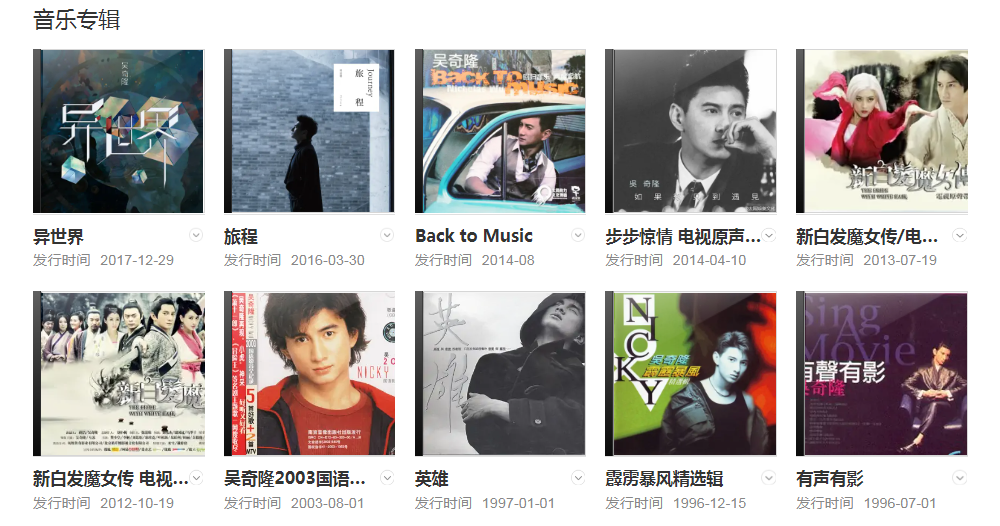
Task: Expand the arrow next to 新白发魔女传 电视
Action: tap(196, 477)
